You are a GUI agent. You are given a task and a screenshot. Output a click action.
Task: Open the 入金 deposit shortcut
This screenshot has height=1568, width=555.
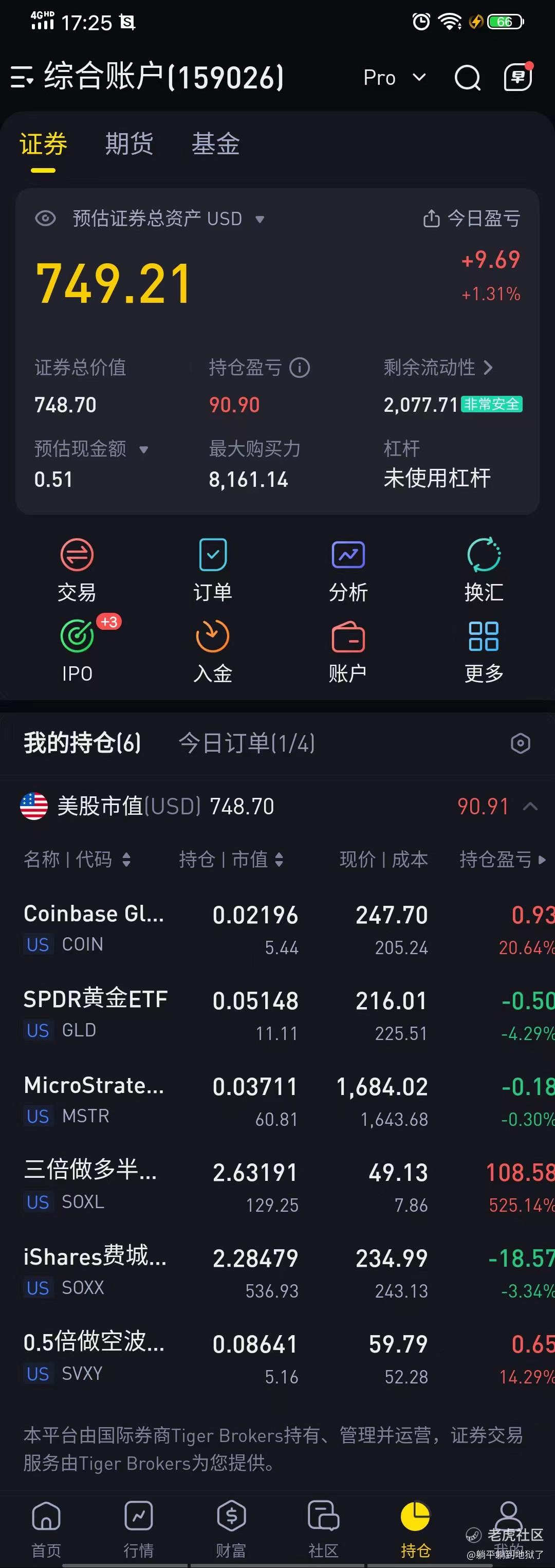(212, 650)
